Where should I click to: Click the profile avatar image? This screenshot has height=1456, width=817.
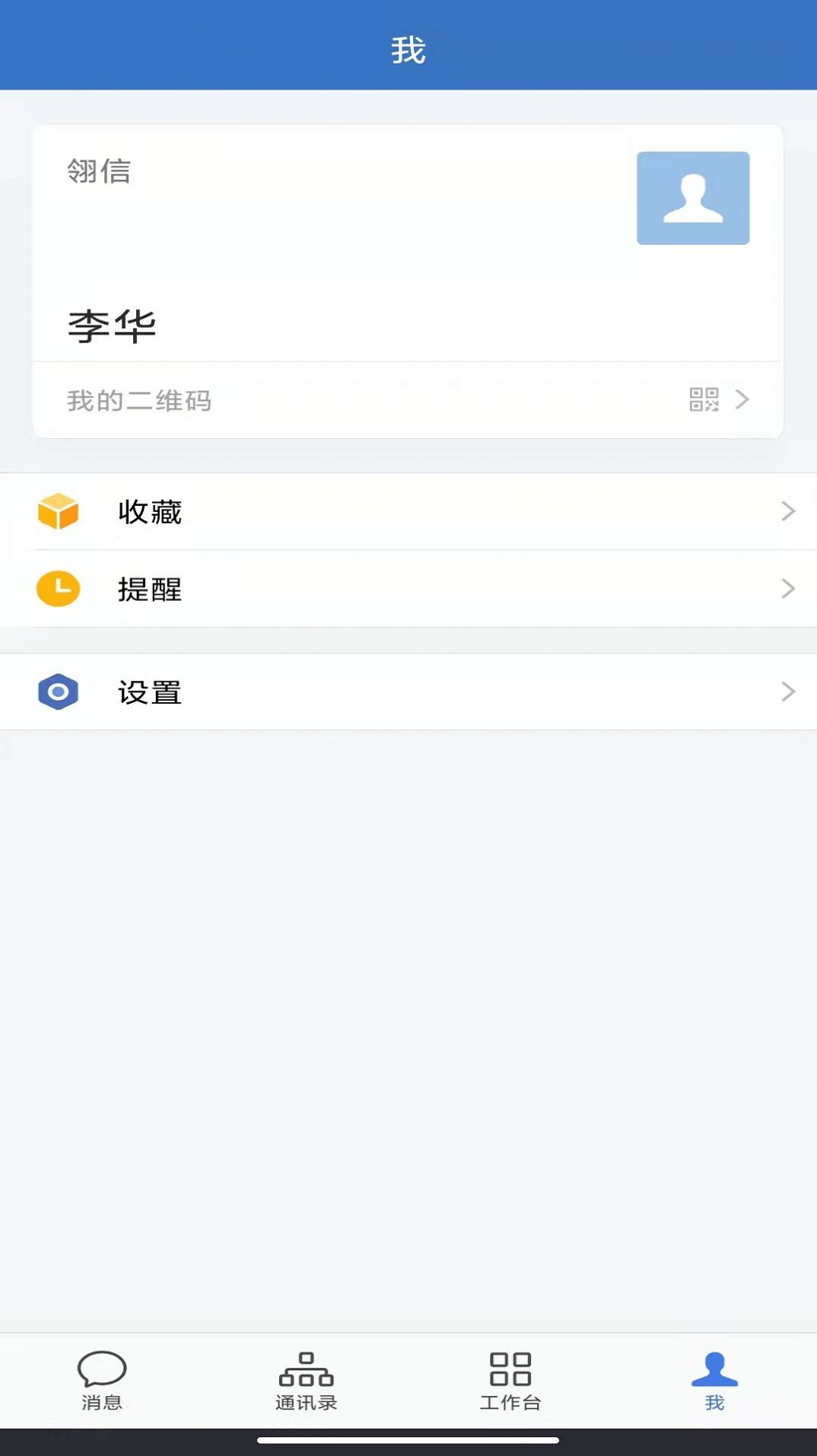coord(693,198)
